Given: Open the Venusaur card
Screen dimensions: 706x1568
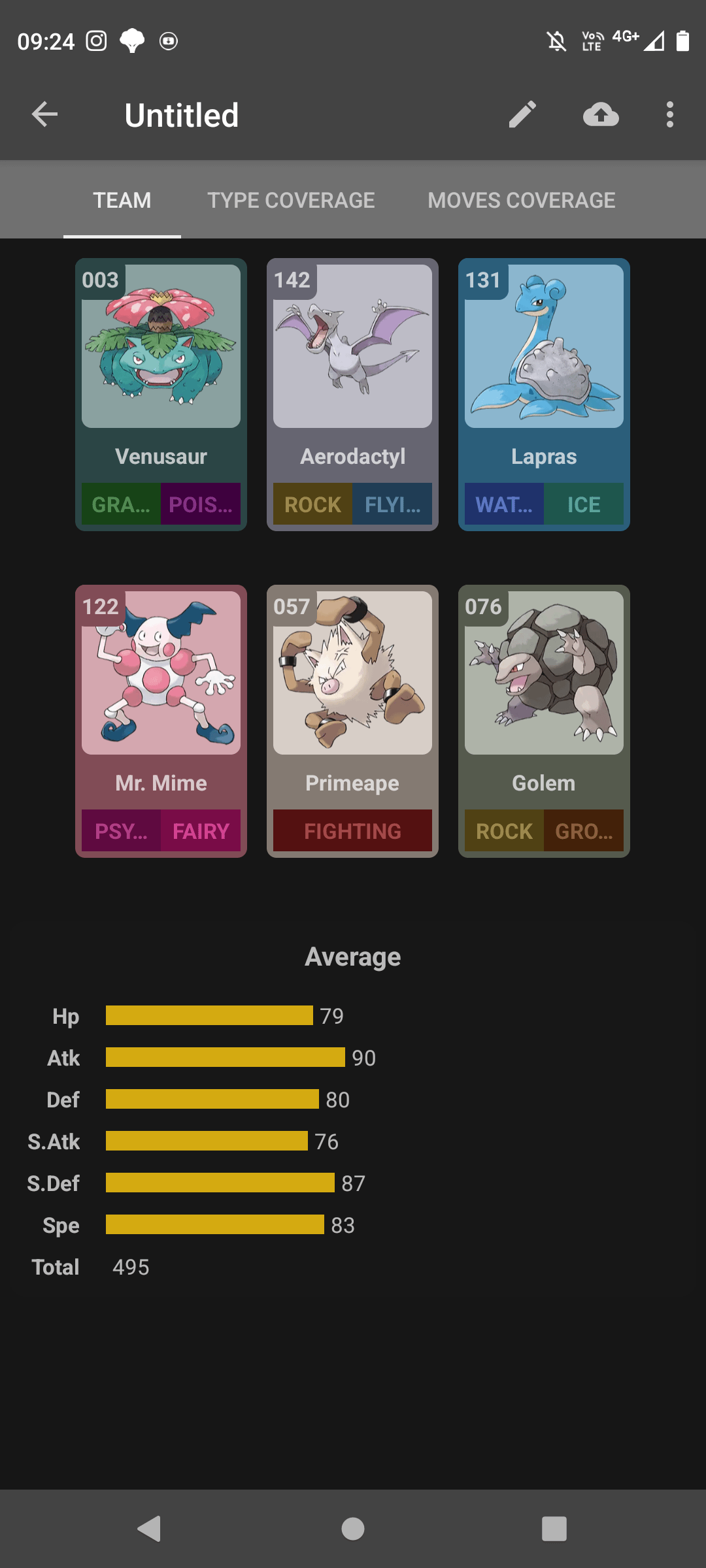Looking at the screenshot, I should point(161,394).
